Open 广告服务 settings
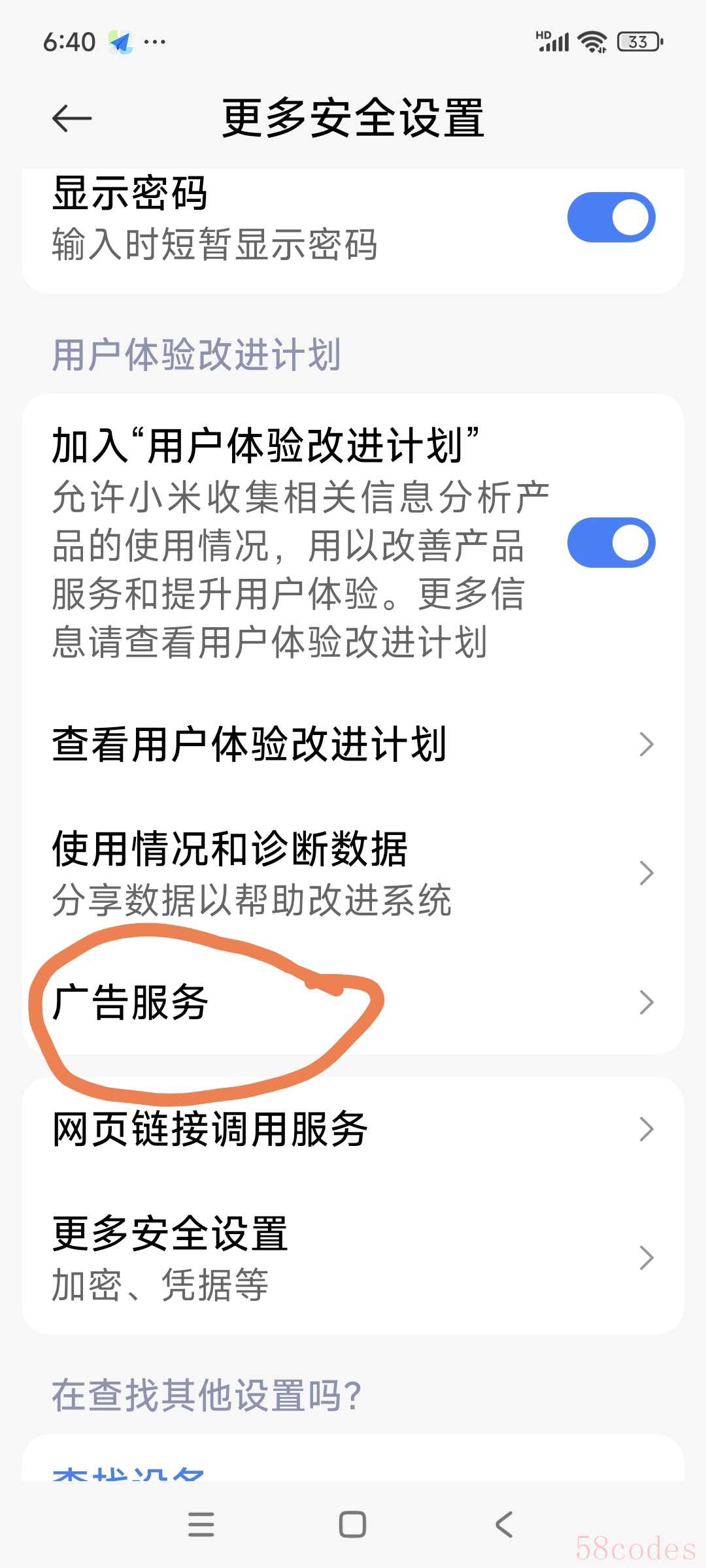706x1568 pixels. (353, 1002)
